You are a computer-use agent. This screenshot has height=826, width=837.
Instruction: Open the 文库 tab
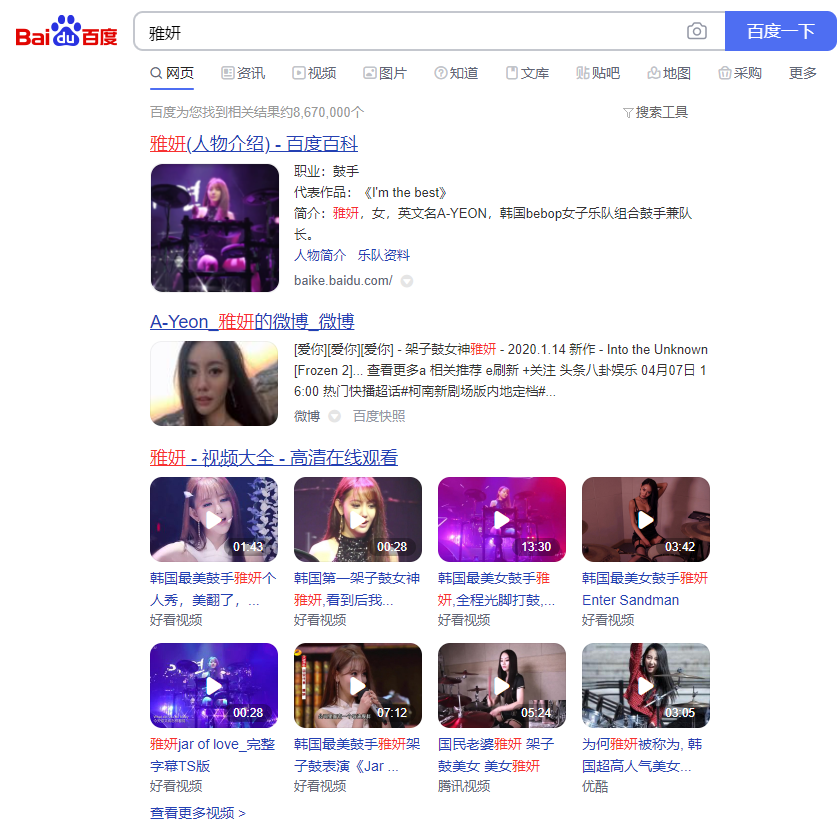click(527, 73)
